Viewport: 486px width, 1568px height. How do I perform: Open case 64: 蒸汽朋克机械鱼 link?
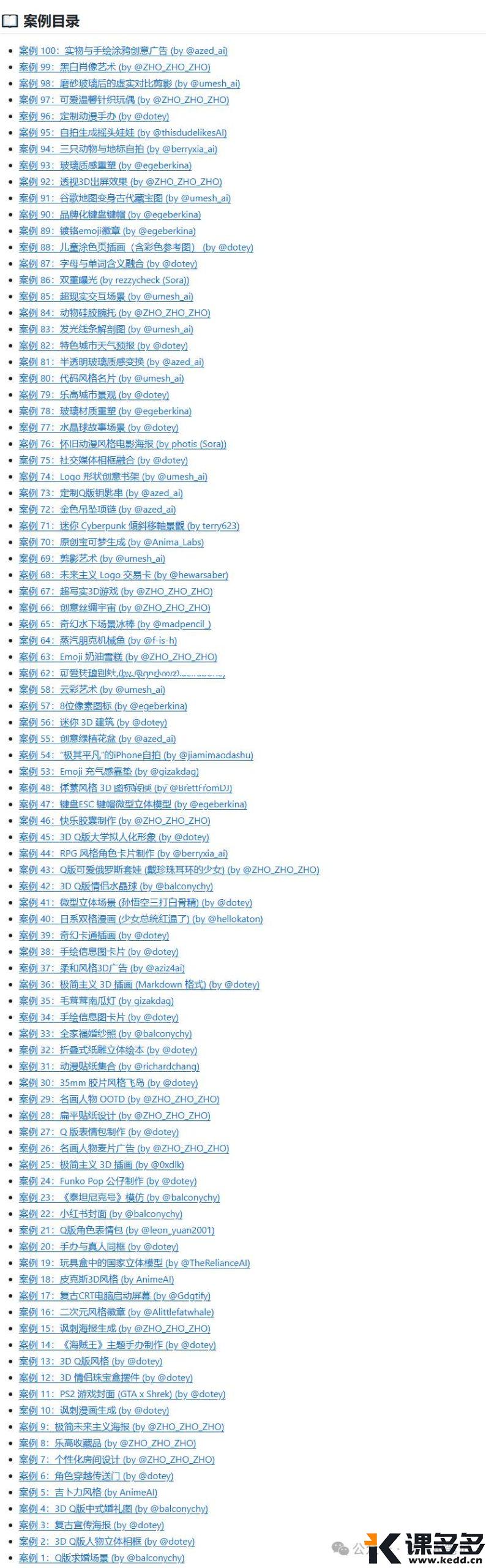pyautogui.click(x=97, y=641)
